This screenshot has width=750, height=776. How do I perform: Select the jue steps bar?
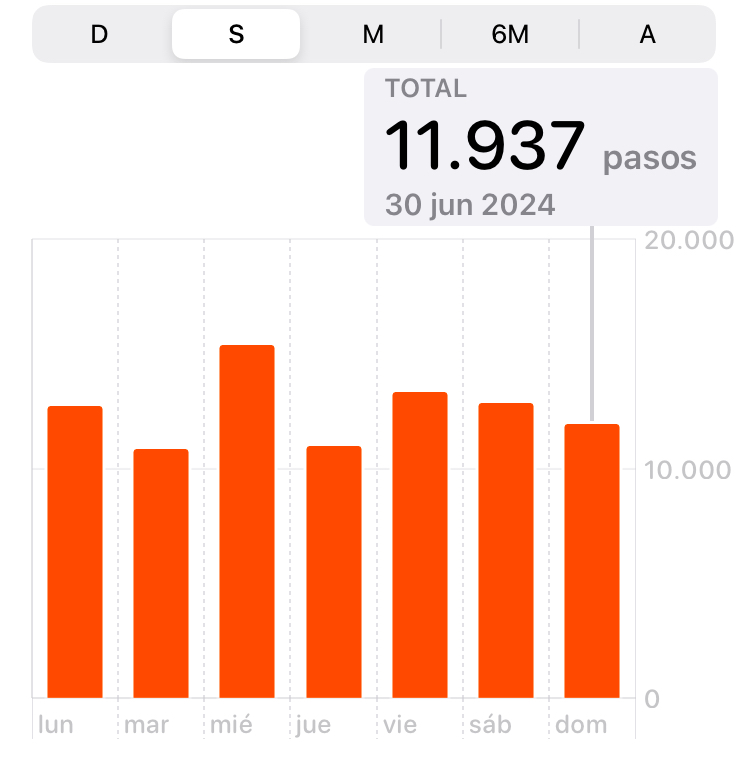(x=333, y=571)
